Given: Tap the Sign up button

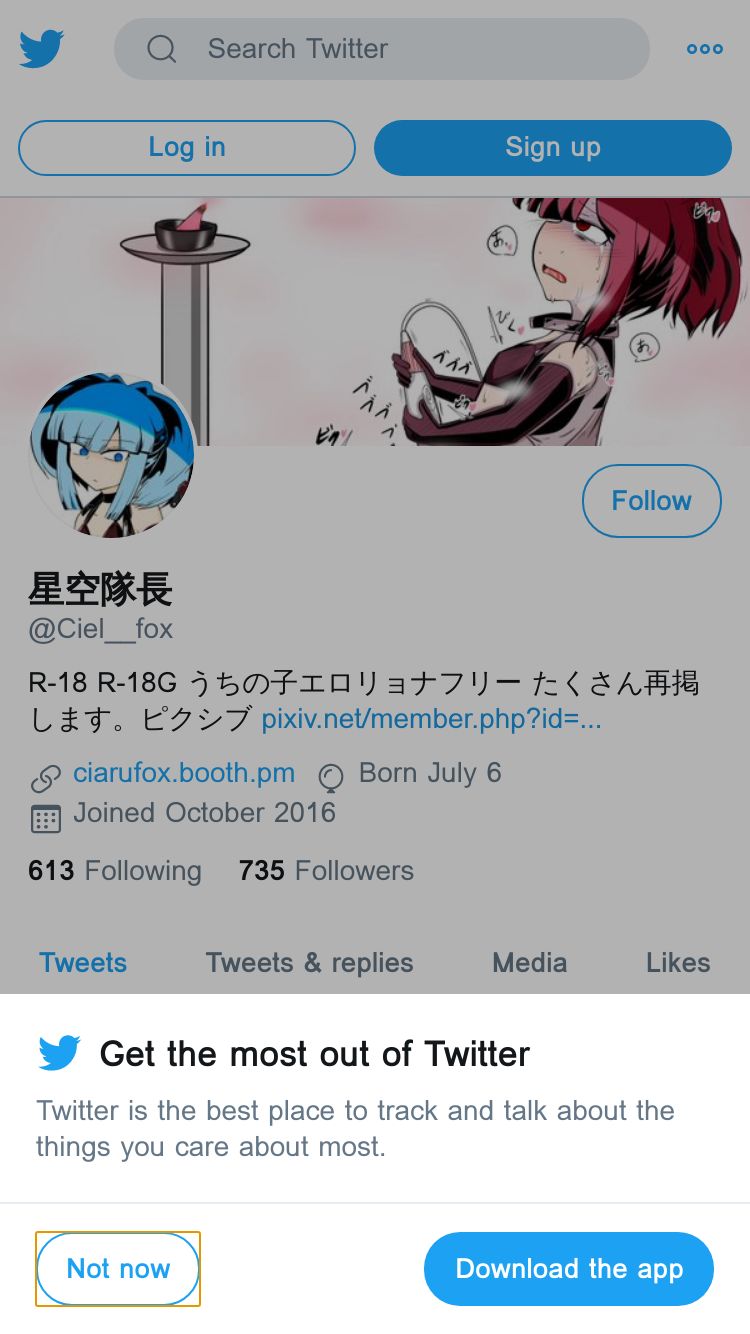Looking at the screenshot, I should coord(553,148).
